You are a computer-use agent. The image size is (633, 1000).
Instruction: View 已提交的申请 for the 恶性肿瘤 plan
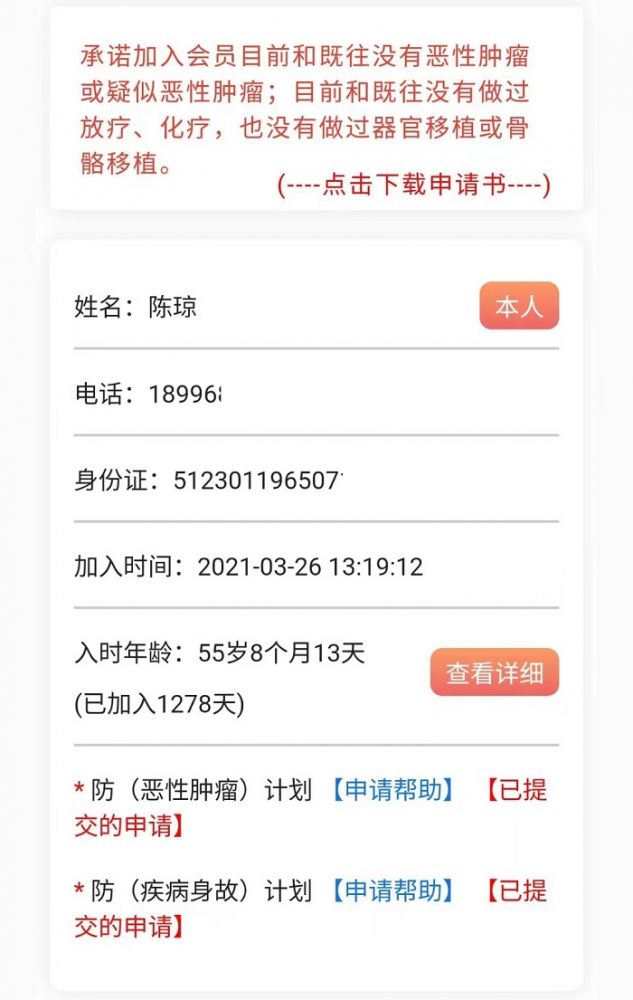point(515,791)
